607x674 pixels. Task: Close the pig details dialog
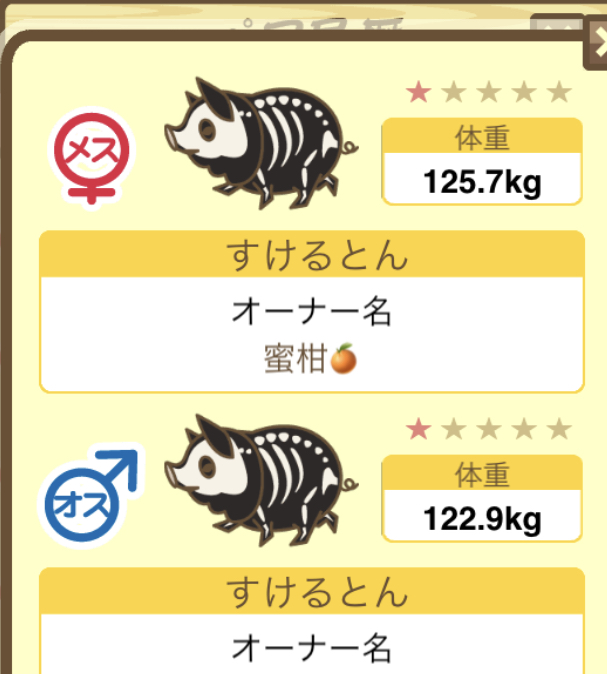[596, 40]
